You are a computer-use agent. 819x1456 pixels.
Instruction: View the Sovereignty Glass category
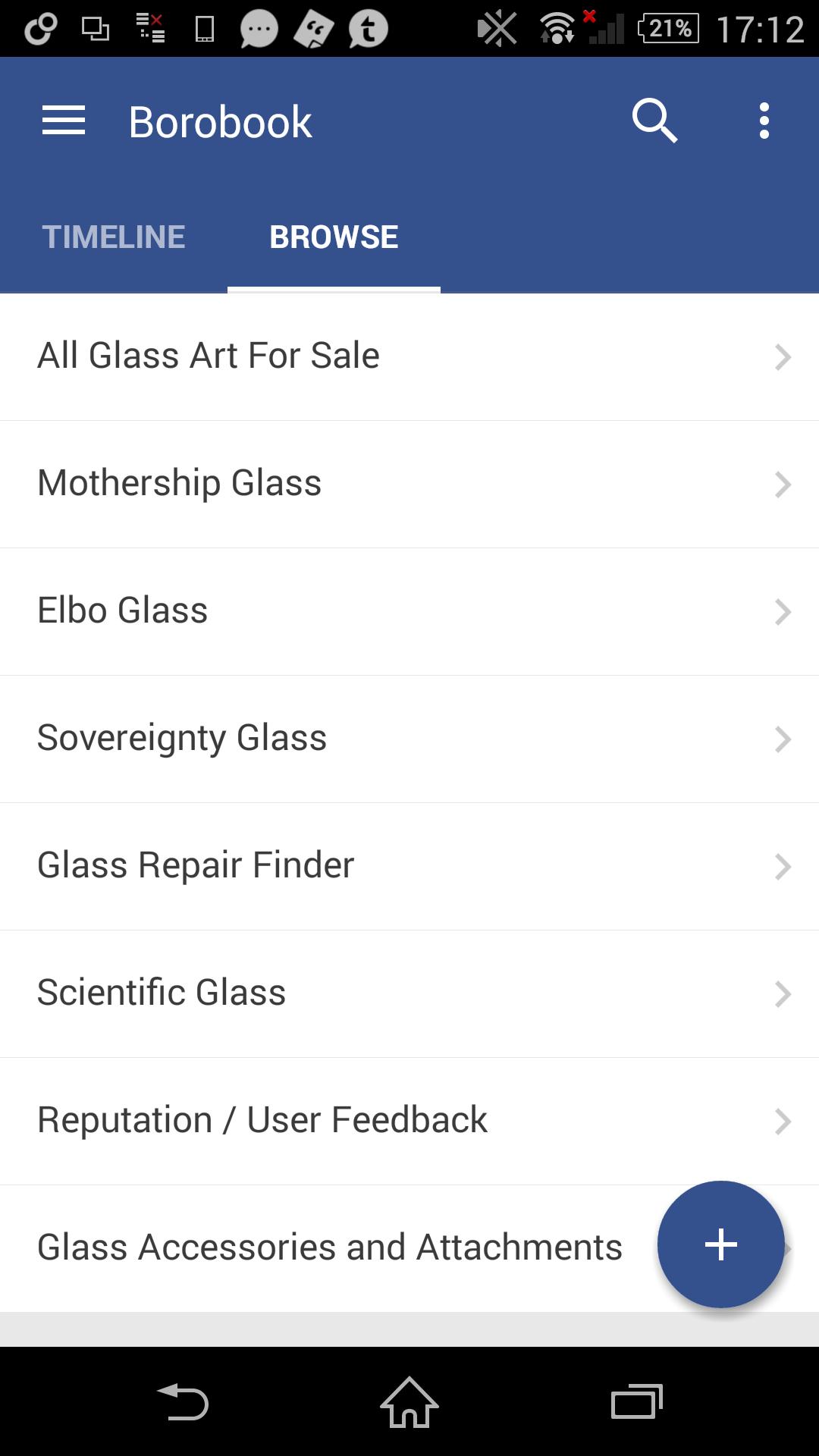pyautogui.click(x=409, y=739)
